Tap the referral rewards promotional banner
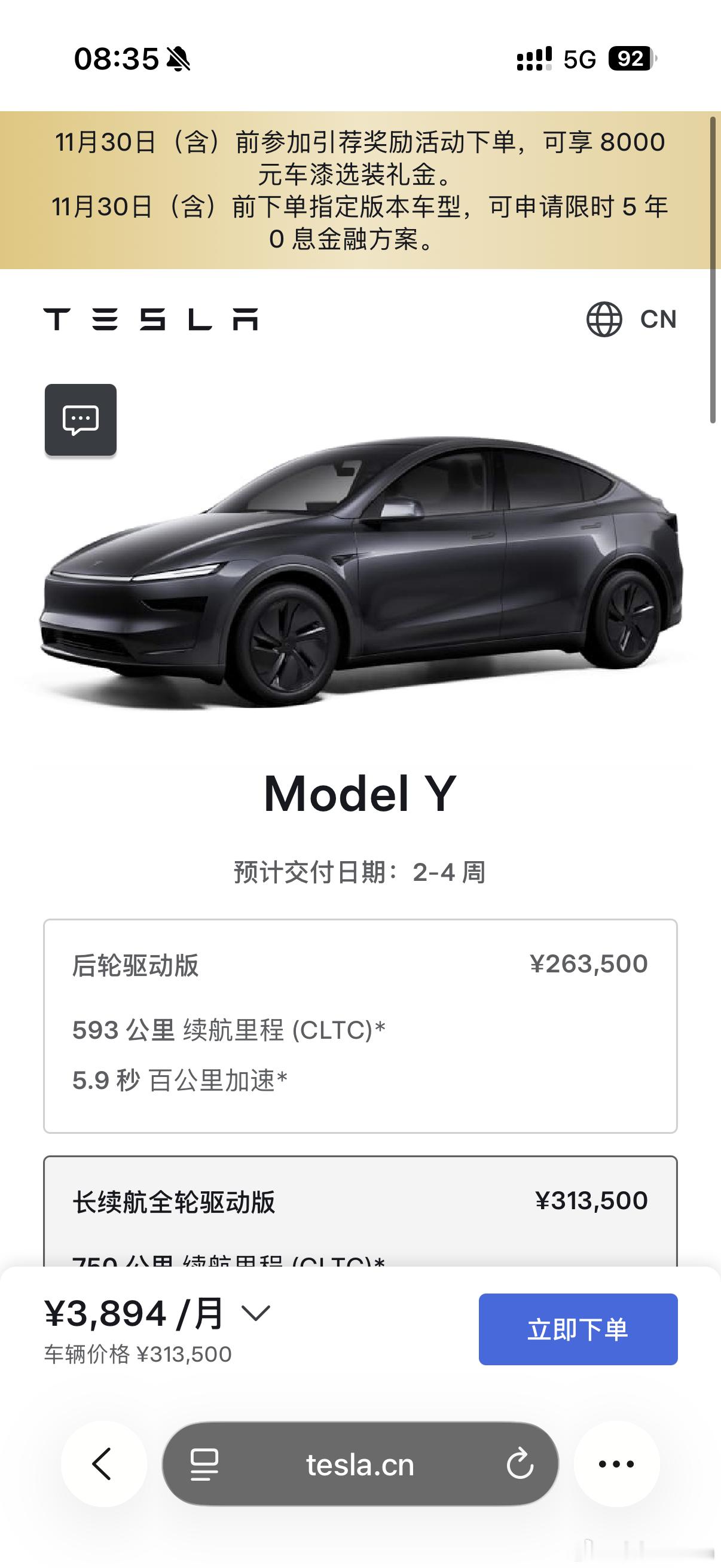This screenshot has height=1568, width=721. 360,189
